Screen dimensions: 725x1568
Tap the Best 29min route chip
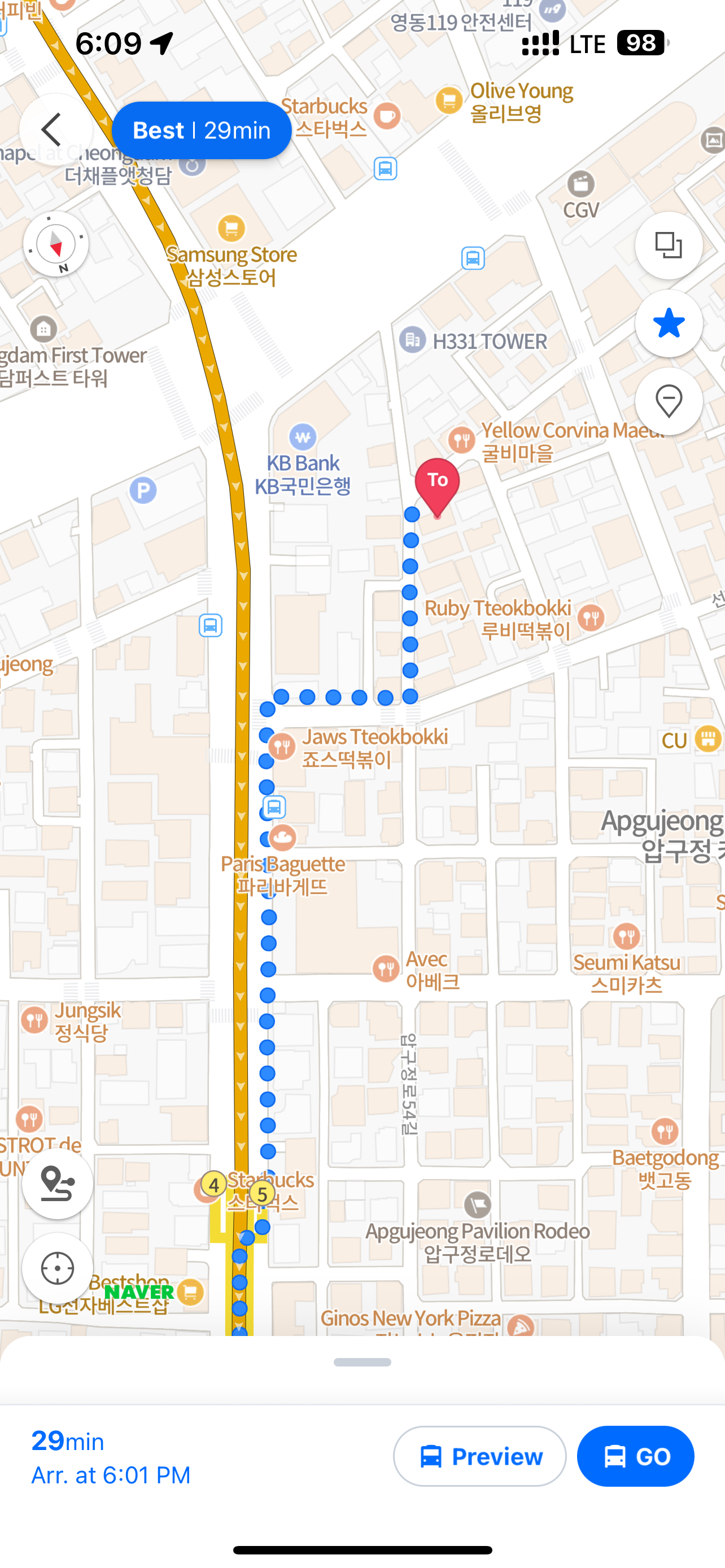[x=202, y=130]
